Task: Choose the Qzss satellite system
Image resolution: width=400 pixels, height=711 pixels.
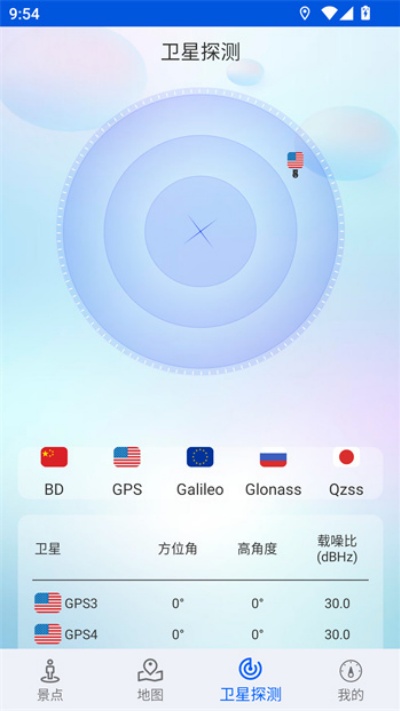Action: click(346, 472)
